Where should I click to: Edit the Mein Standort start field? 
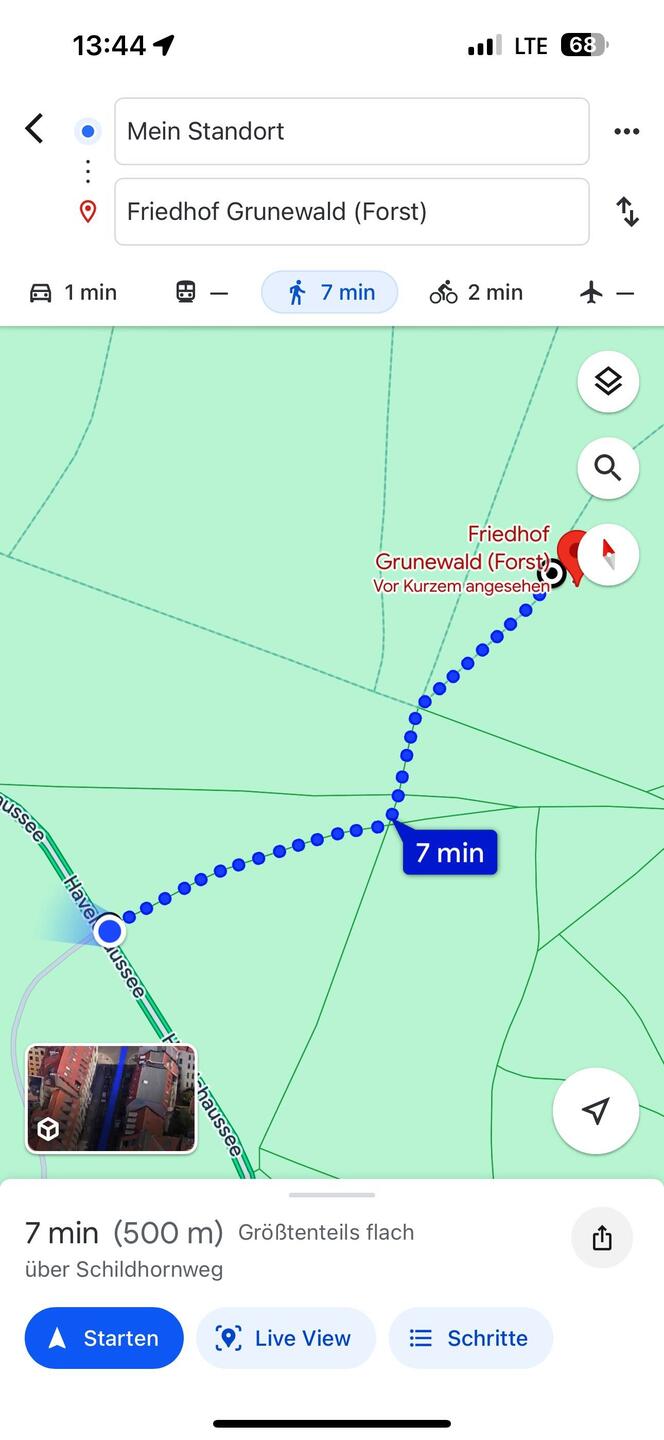pos(351,131)
